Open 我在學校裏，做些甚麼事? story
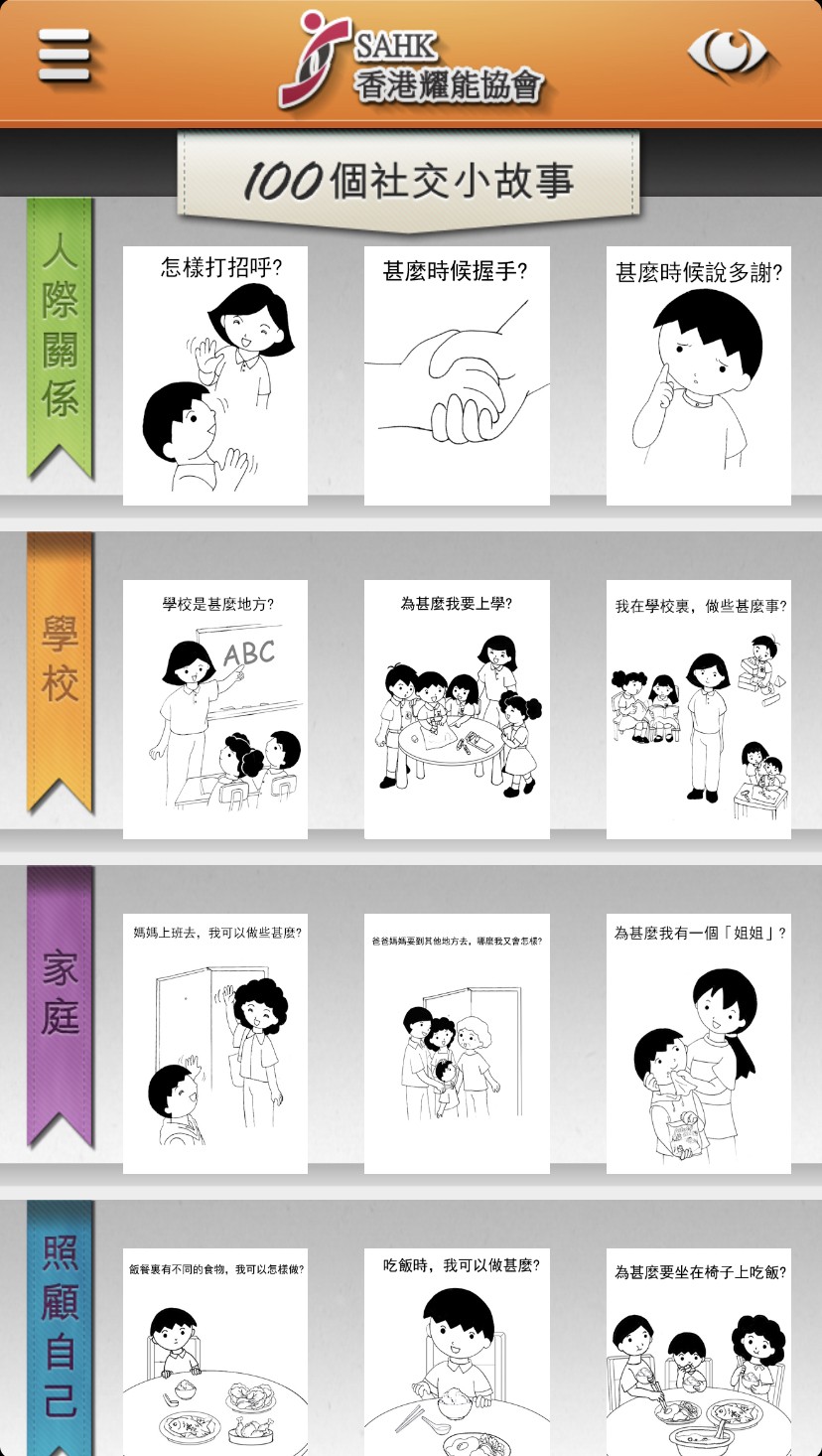This screenshot has height=1456, width=822. tap(698, 709)
